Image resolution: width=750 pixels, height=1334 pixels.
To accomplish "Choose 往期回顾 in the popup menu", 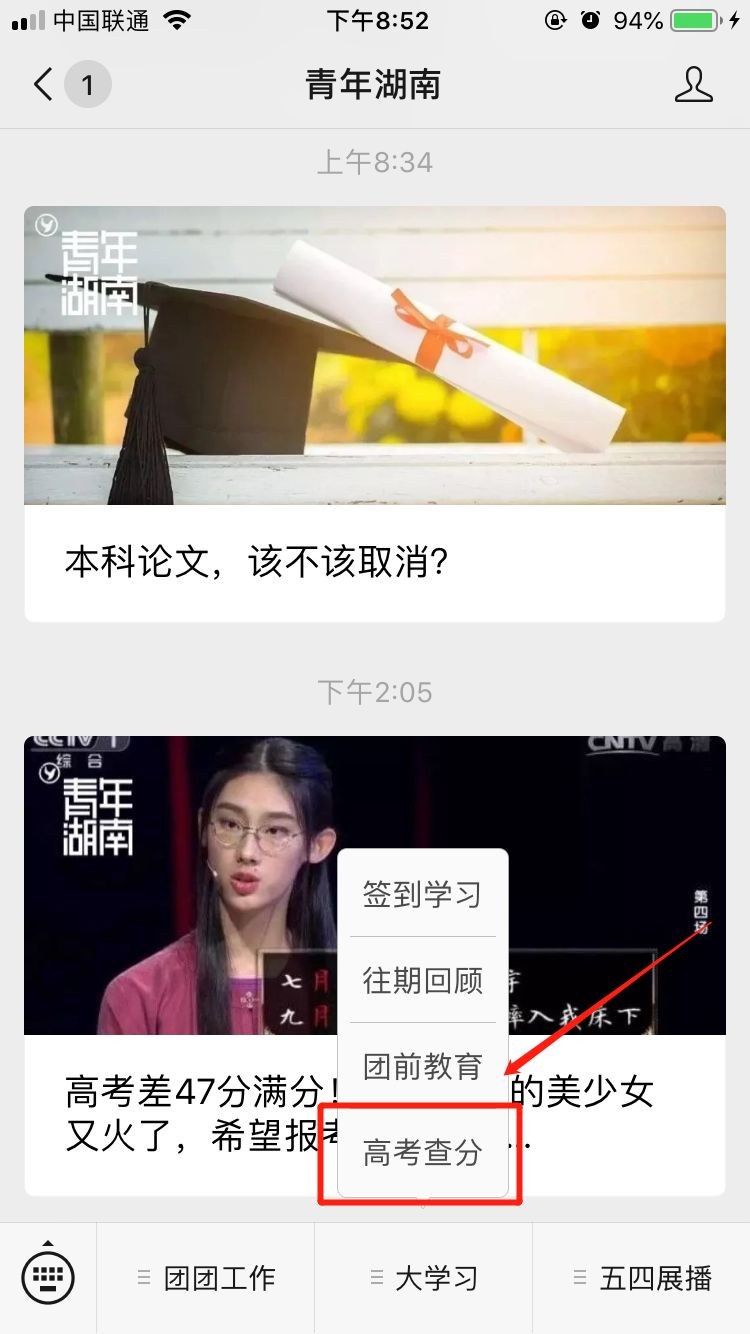I will pyautogui.click(x=422, y=980).
